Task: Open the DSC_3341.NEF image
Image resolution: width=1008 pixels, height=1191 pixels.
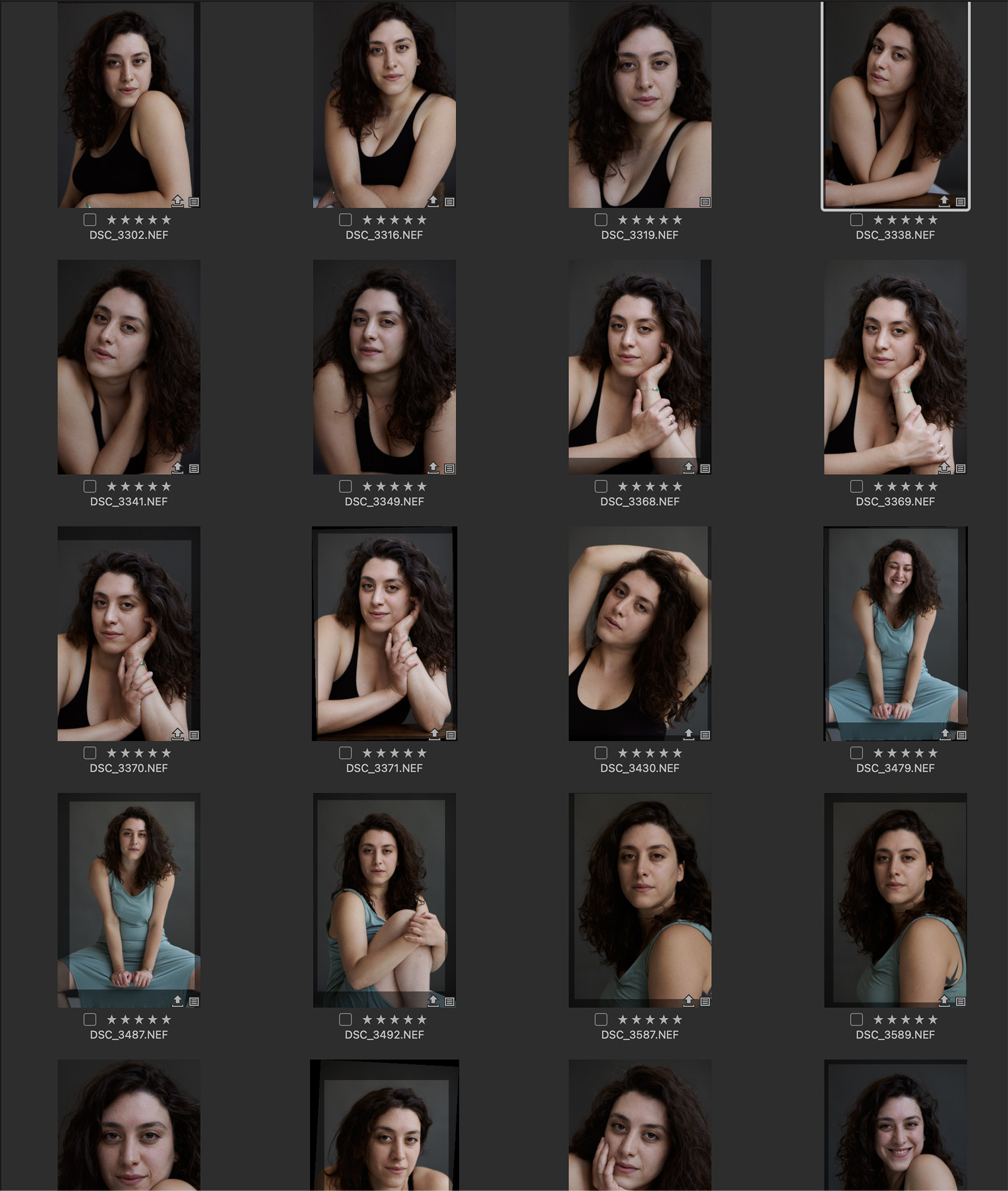Action: click(129, 366)
